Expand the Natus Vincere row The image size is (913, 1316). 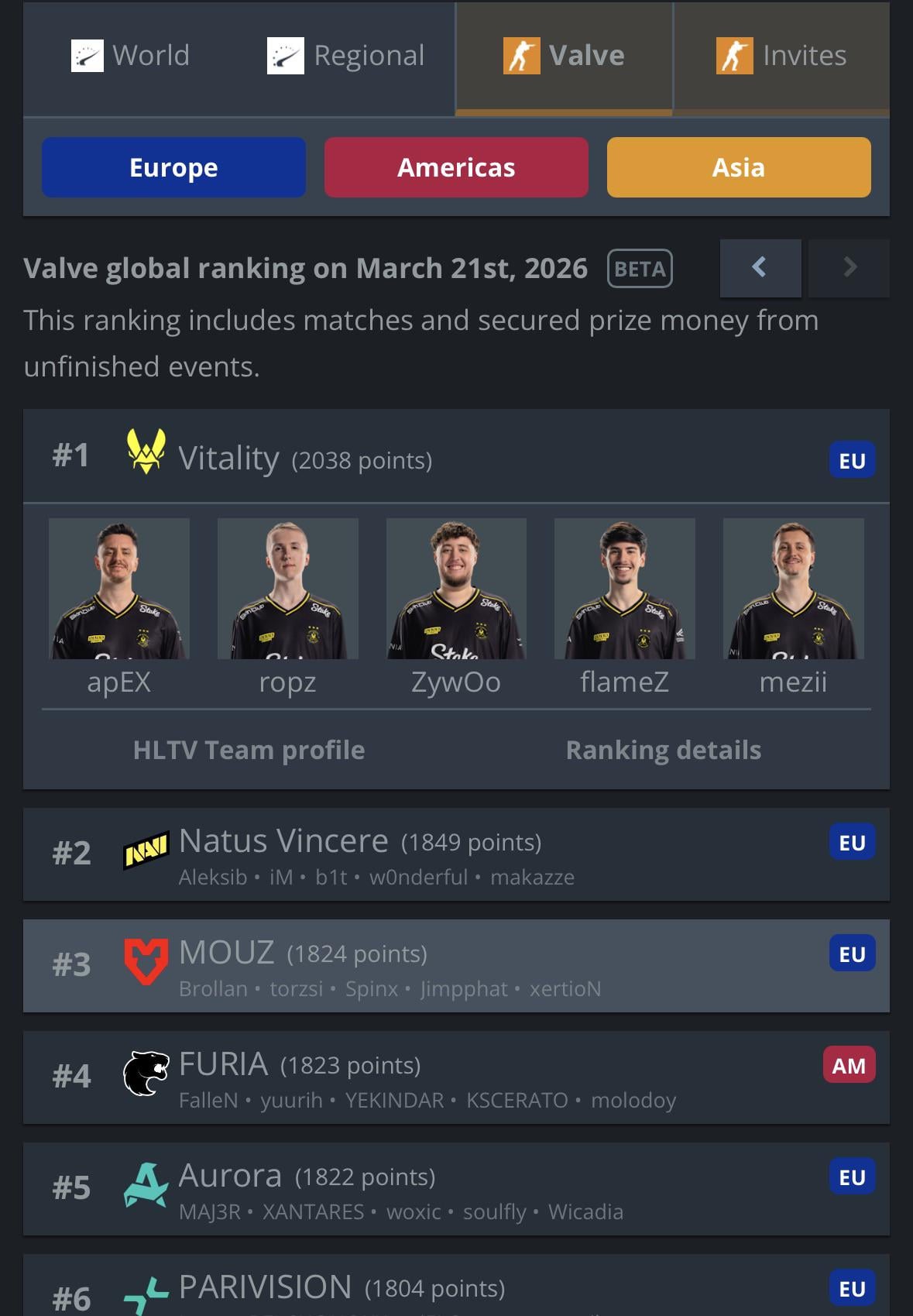[x=456, y=854]
